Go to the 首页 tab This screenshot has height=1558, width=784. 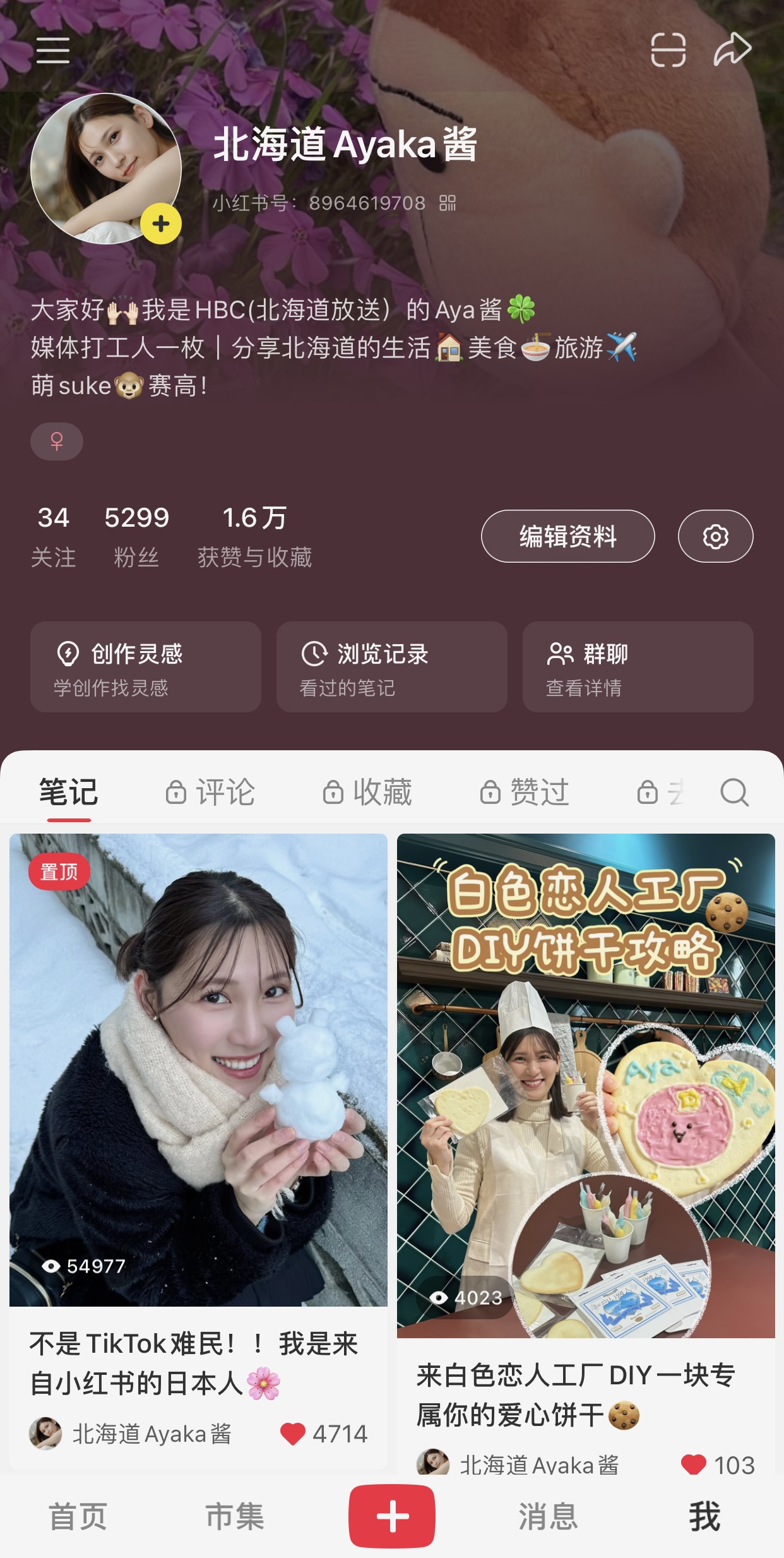pyautogui.click(x=78, y=1516)
